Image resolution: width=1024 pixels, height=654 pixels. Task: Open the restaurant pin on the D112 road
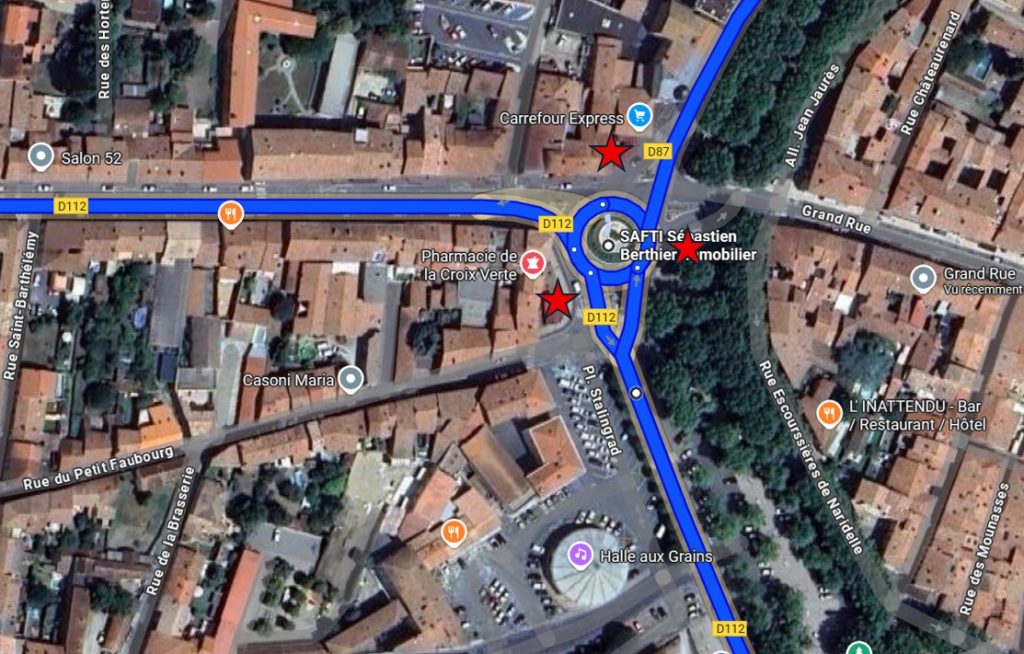tap(231, 212)
